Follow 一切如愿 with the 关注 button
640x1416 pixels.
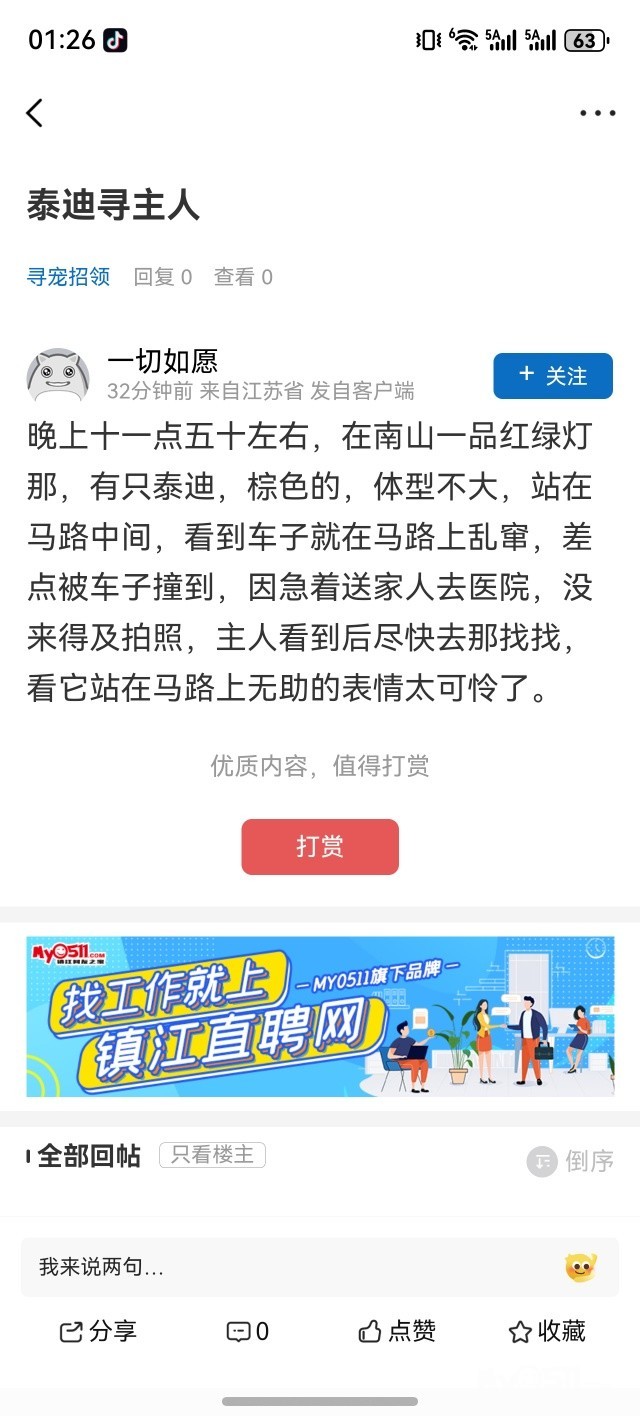coord(552,376)
